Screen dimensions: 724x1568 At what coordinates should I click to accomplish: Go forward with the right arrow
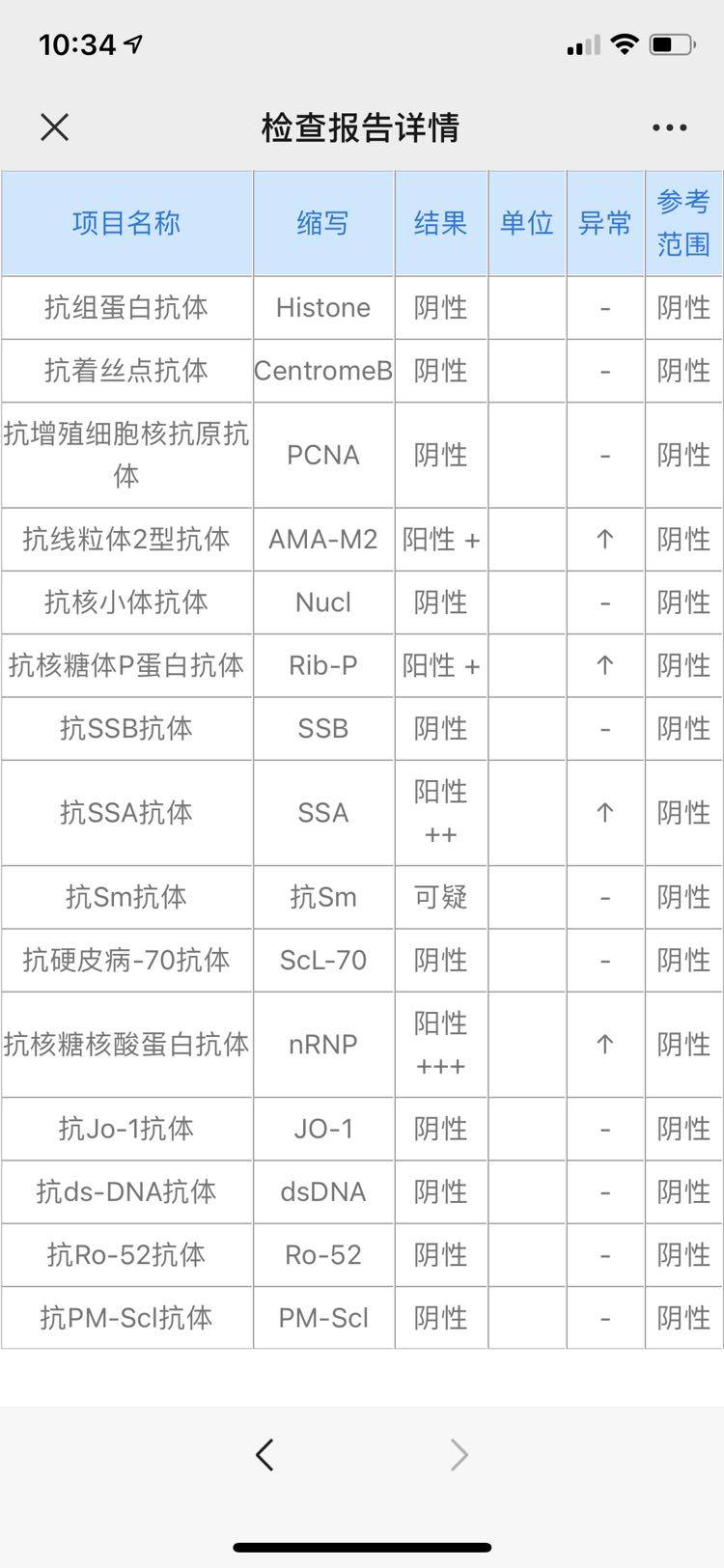point(459,1454)
